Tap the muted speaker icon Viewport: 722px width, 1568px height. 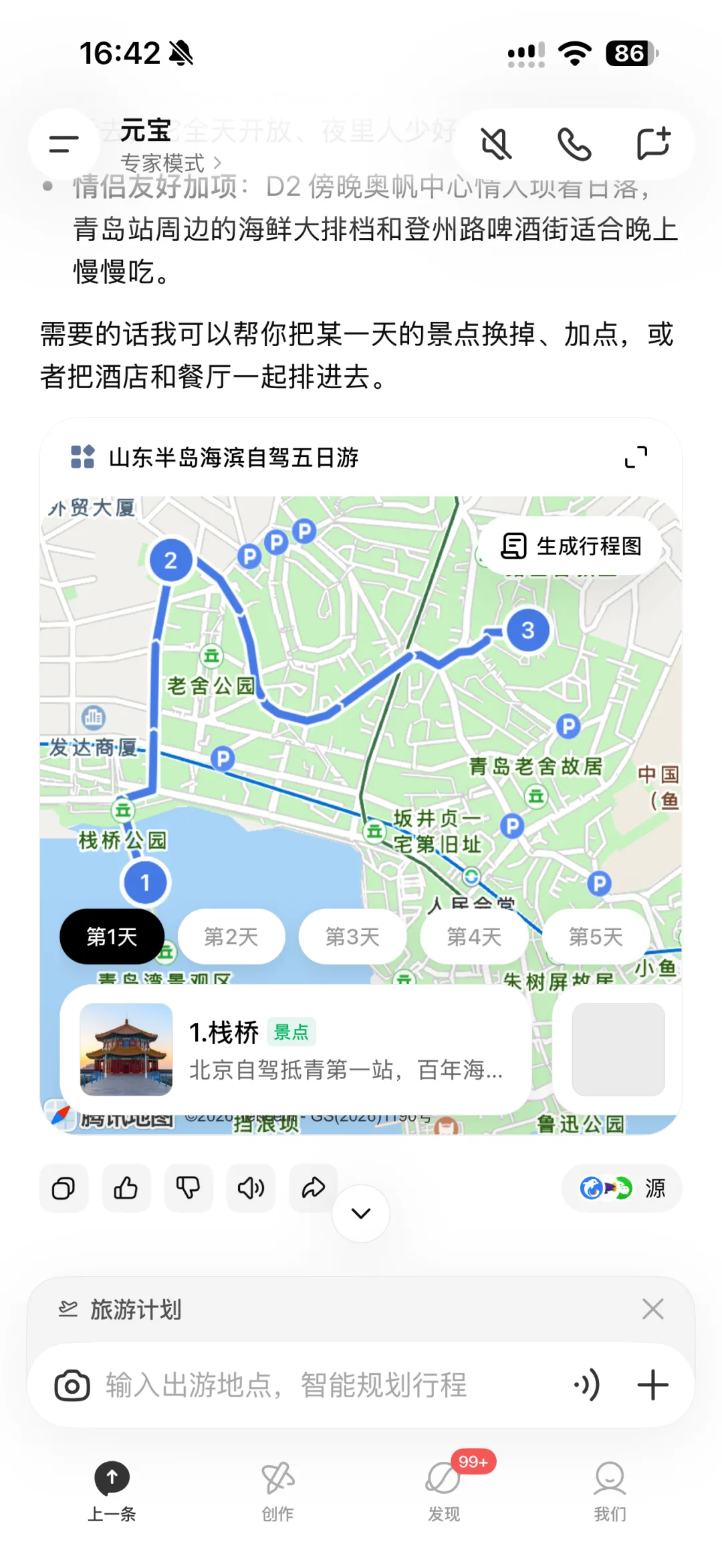[496, 144]
